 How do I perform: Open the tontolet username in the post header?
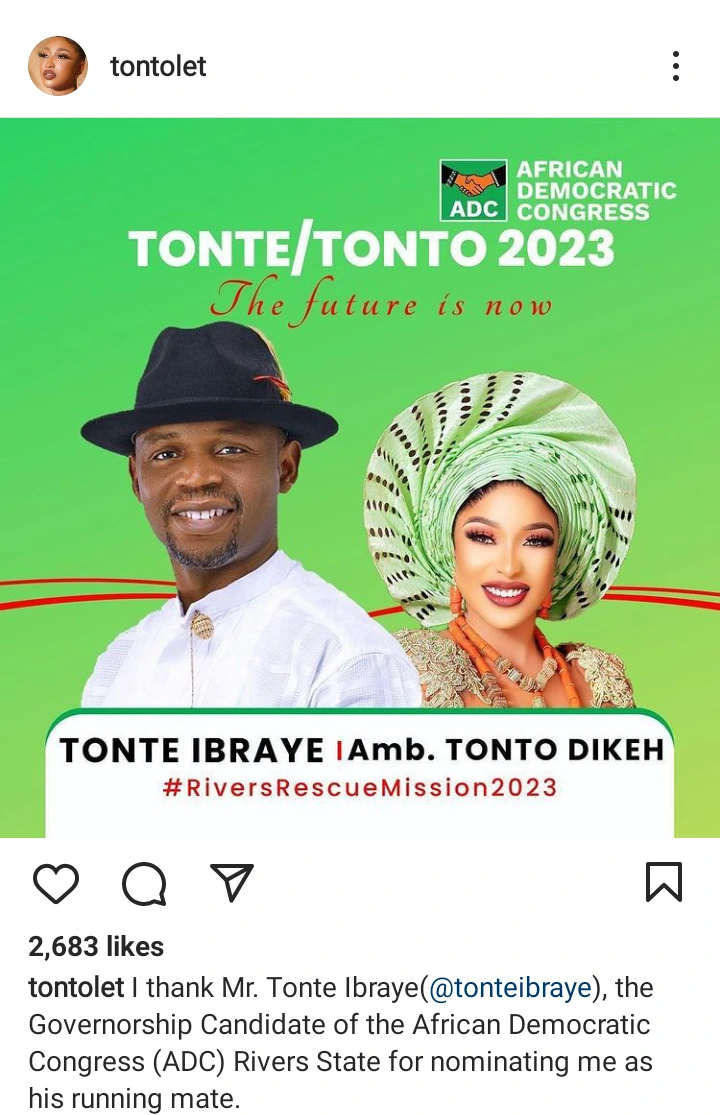click(158, 67)
